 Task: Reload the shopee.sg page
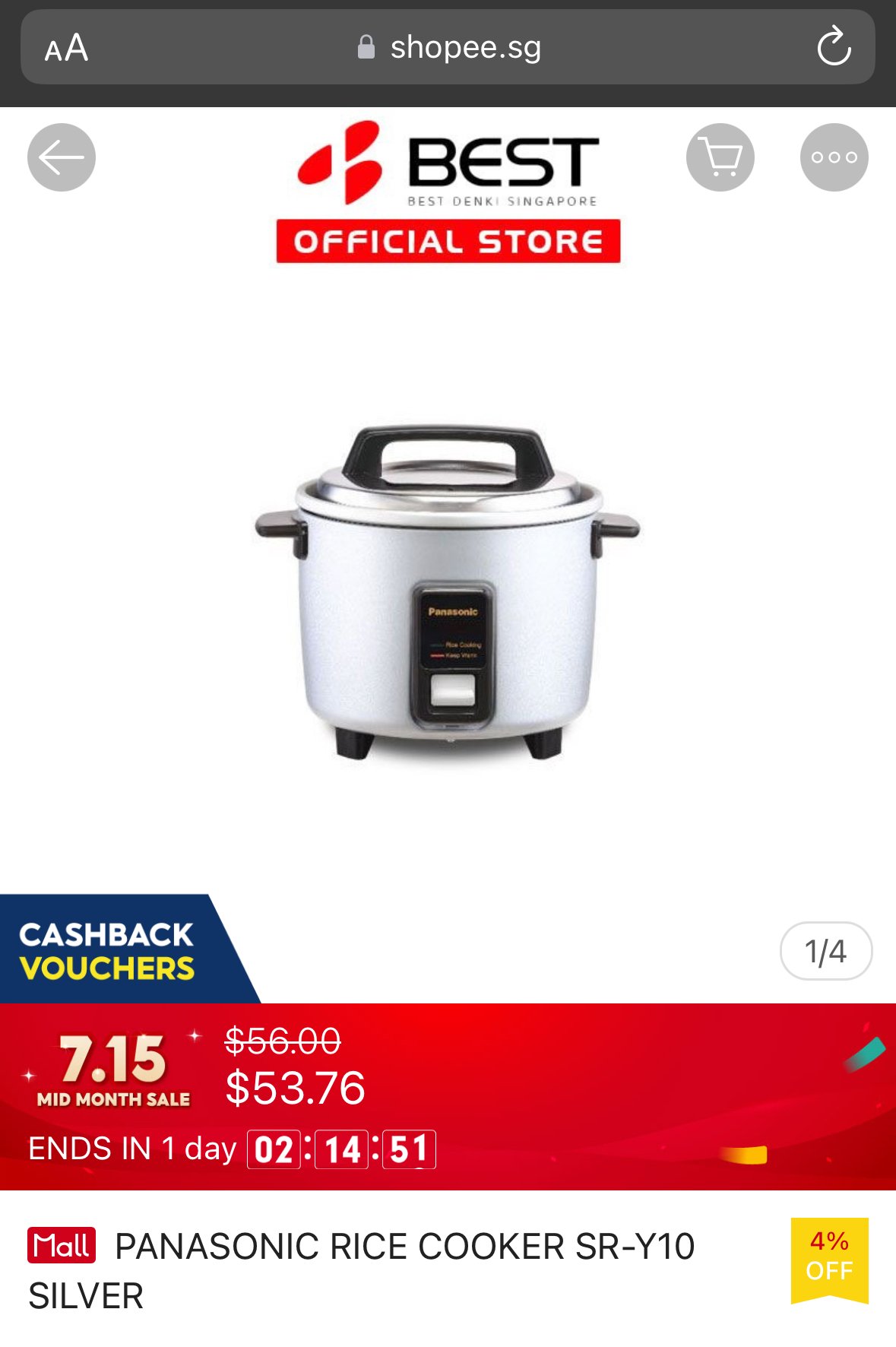click(x=834, y=47)
